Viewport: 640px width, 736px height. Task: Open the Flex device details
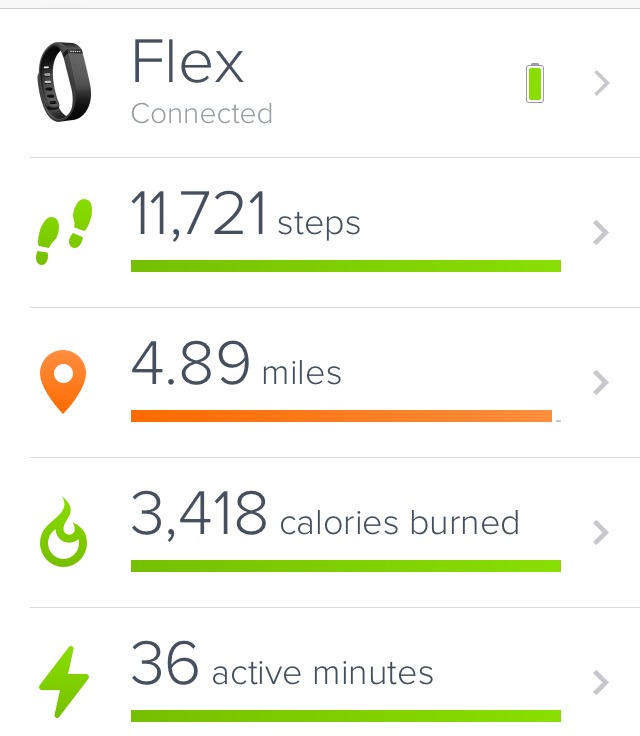(x=320, y=83)
